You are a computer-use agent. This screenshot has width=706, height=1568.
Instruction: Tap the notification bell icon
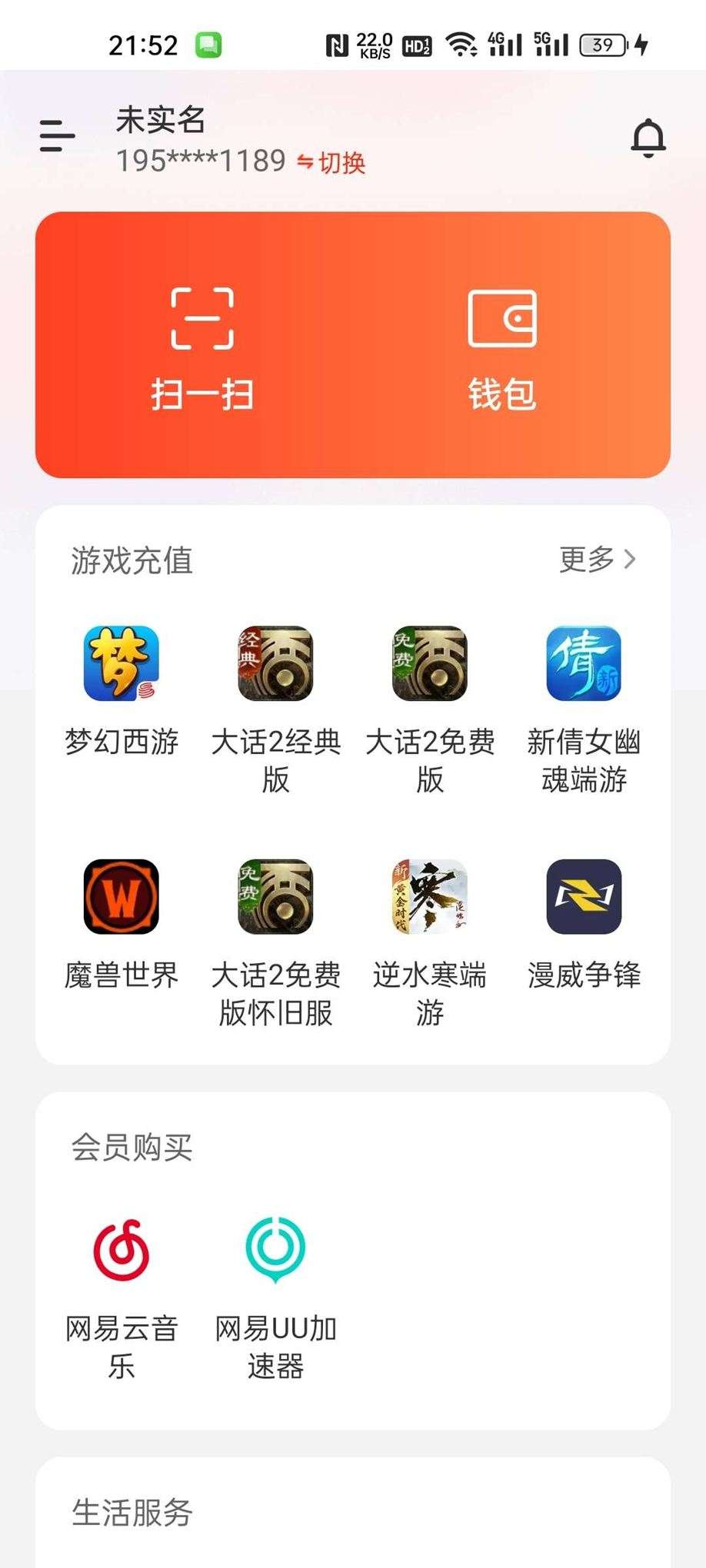point(648,138)
